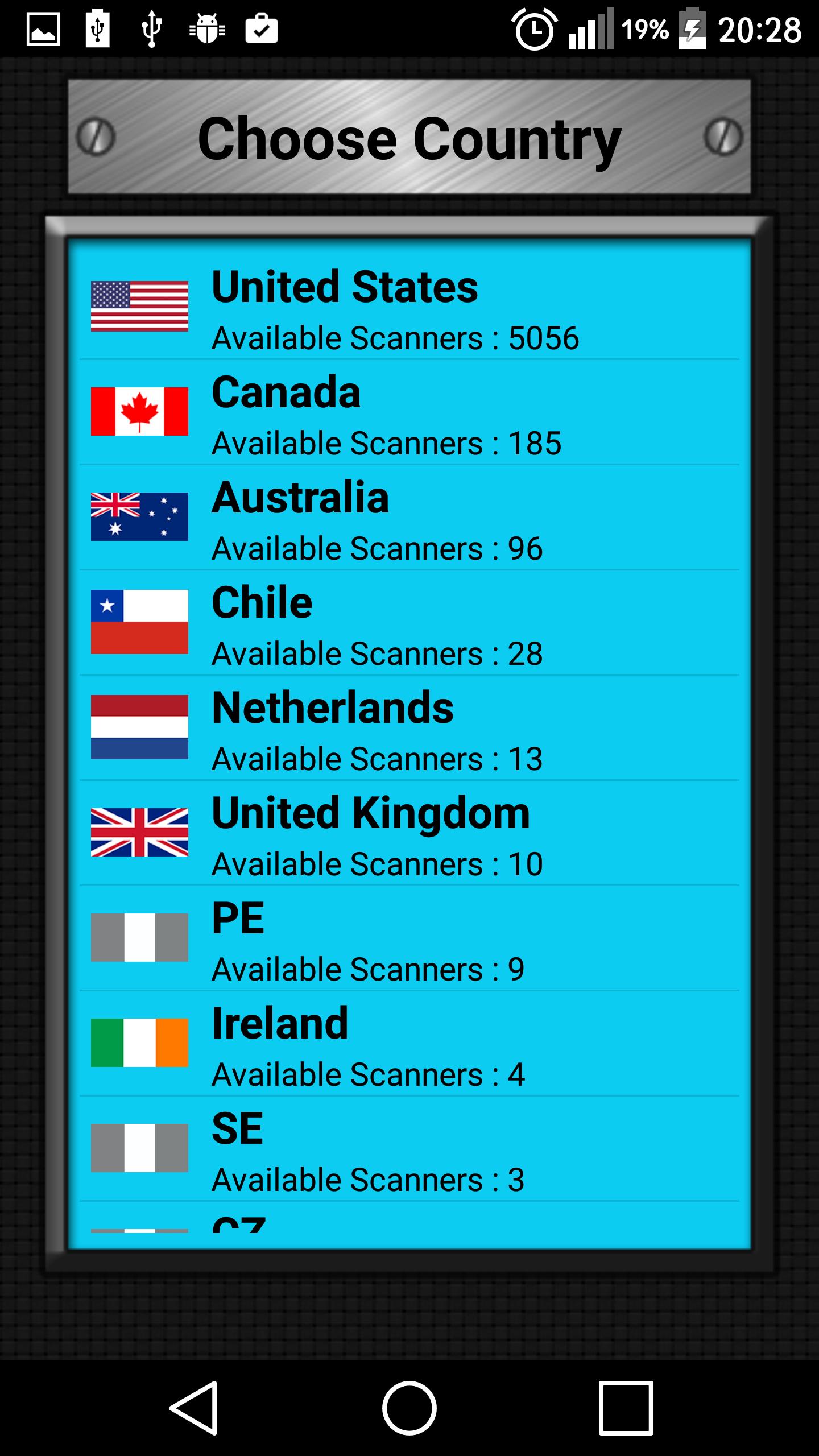This screenshot has width=819, height=1456.
Task: Open United Kingdom scanners
Action: pyautogui.click(x=409, y=833)
